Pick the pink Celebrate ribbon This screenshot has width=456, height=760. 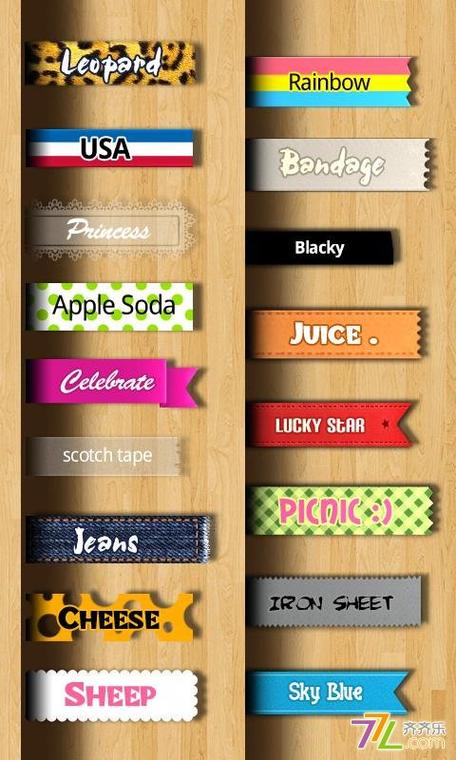113,382
